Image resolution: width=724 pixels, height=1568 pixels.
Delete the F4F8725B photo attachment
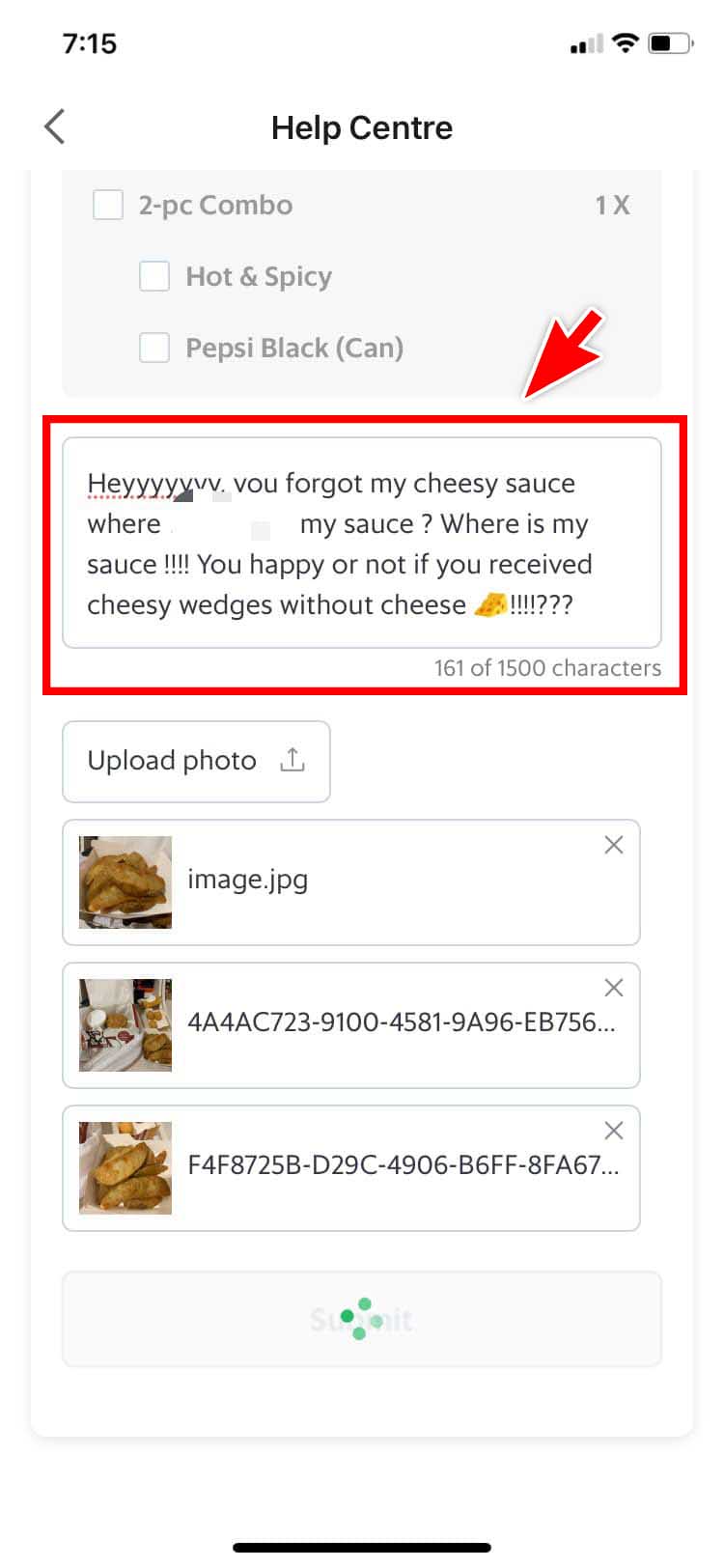coord(613,1131)
